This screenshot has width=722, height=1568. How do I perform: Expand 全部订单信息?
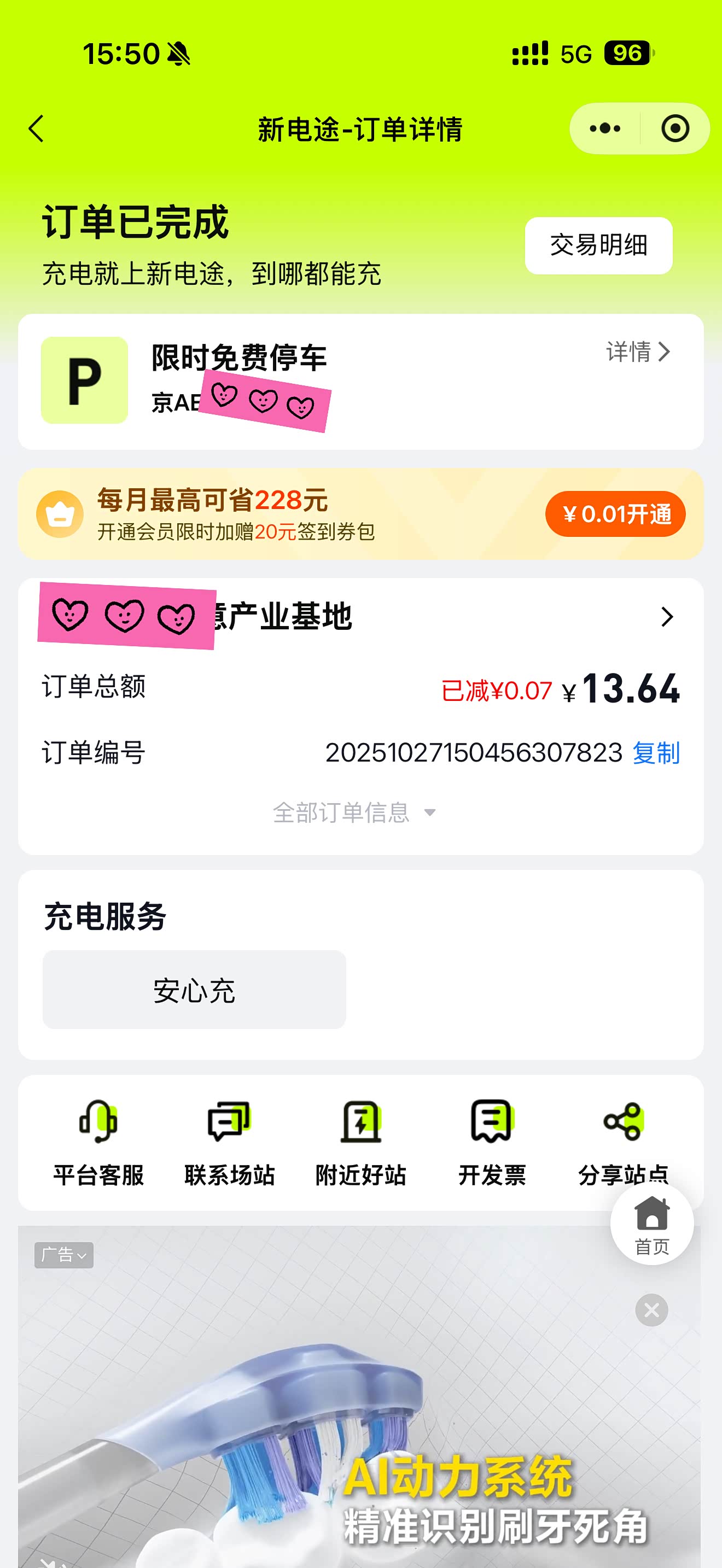coord(354,812)
